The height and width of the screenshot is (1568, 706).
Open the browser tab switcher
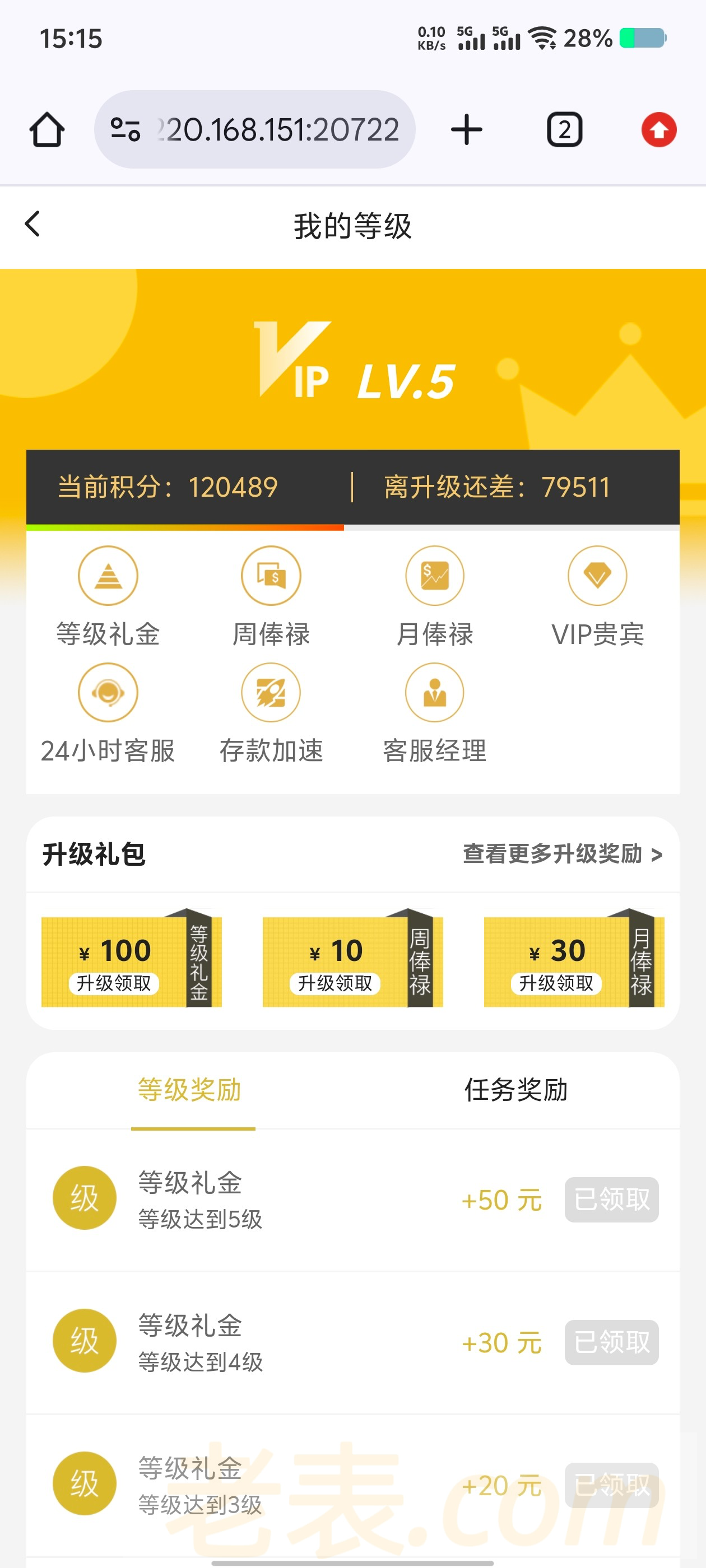(x=564, y=130)
